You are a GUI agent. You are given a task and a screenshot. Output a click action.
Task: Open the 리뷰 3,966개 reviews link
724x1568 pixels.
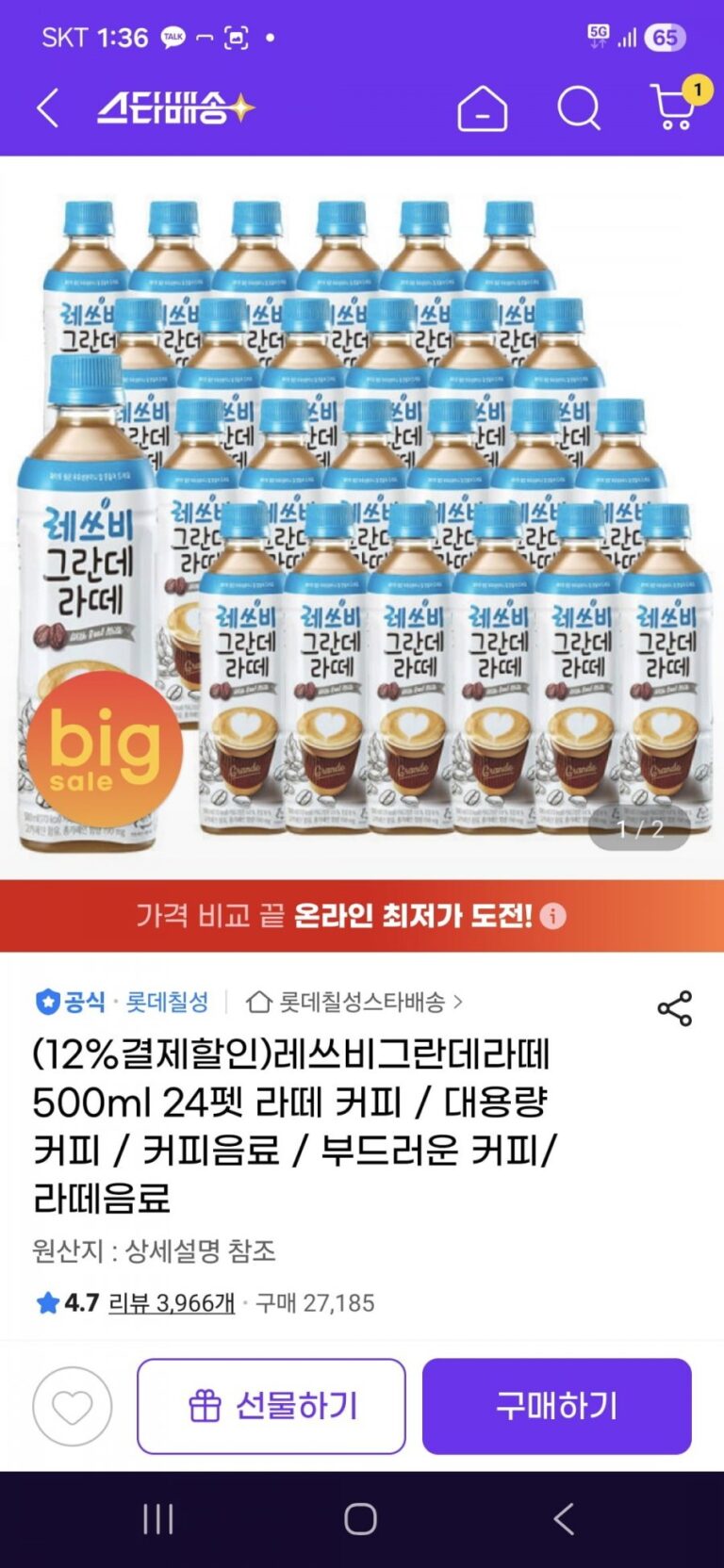click(172, 1303)
